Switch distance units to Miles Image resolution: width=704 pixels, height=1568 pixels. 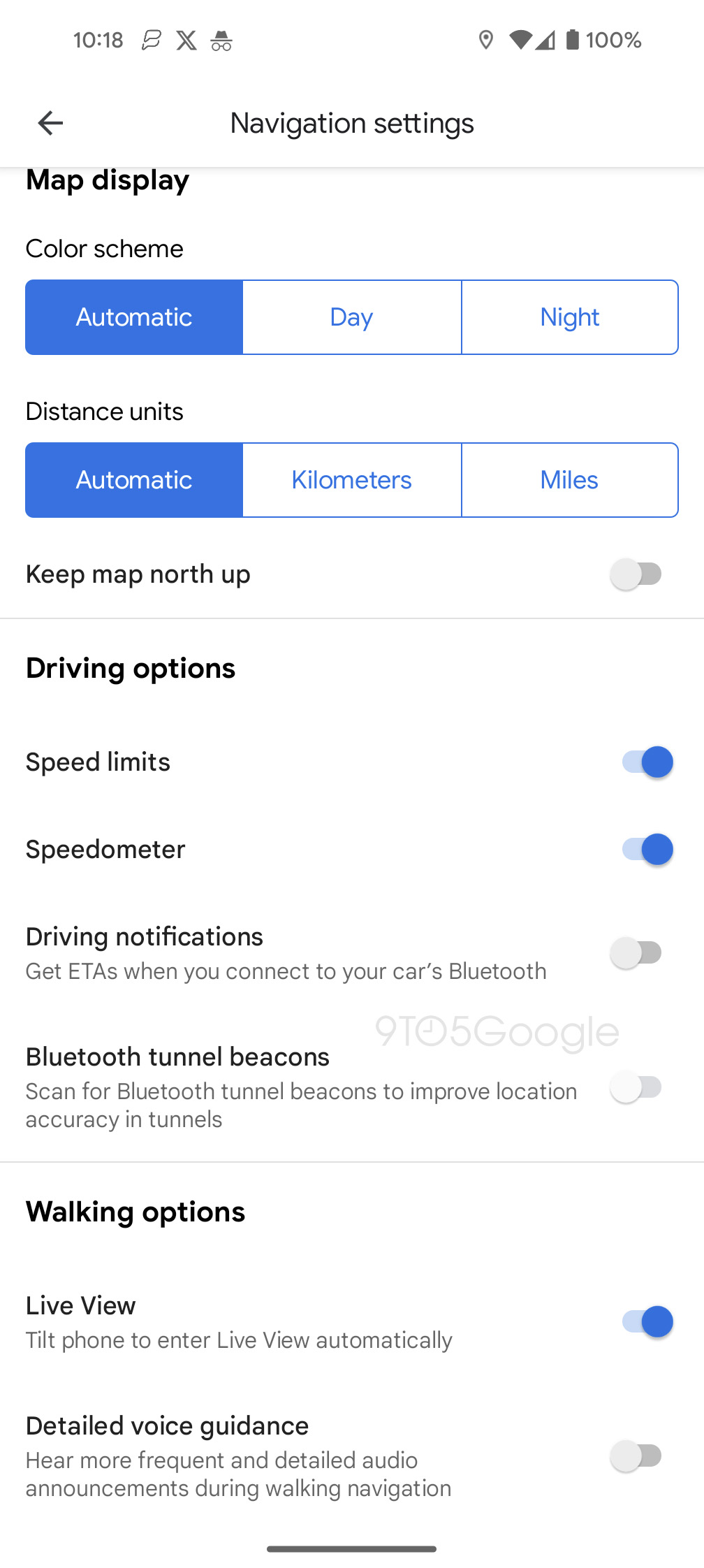point(570,479)
